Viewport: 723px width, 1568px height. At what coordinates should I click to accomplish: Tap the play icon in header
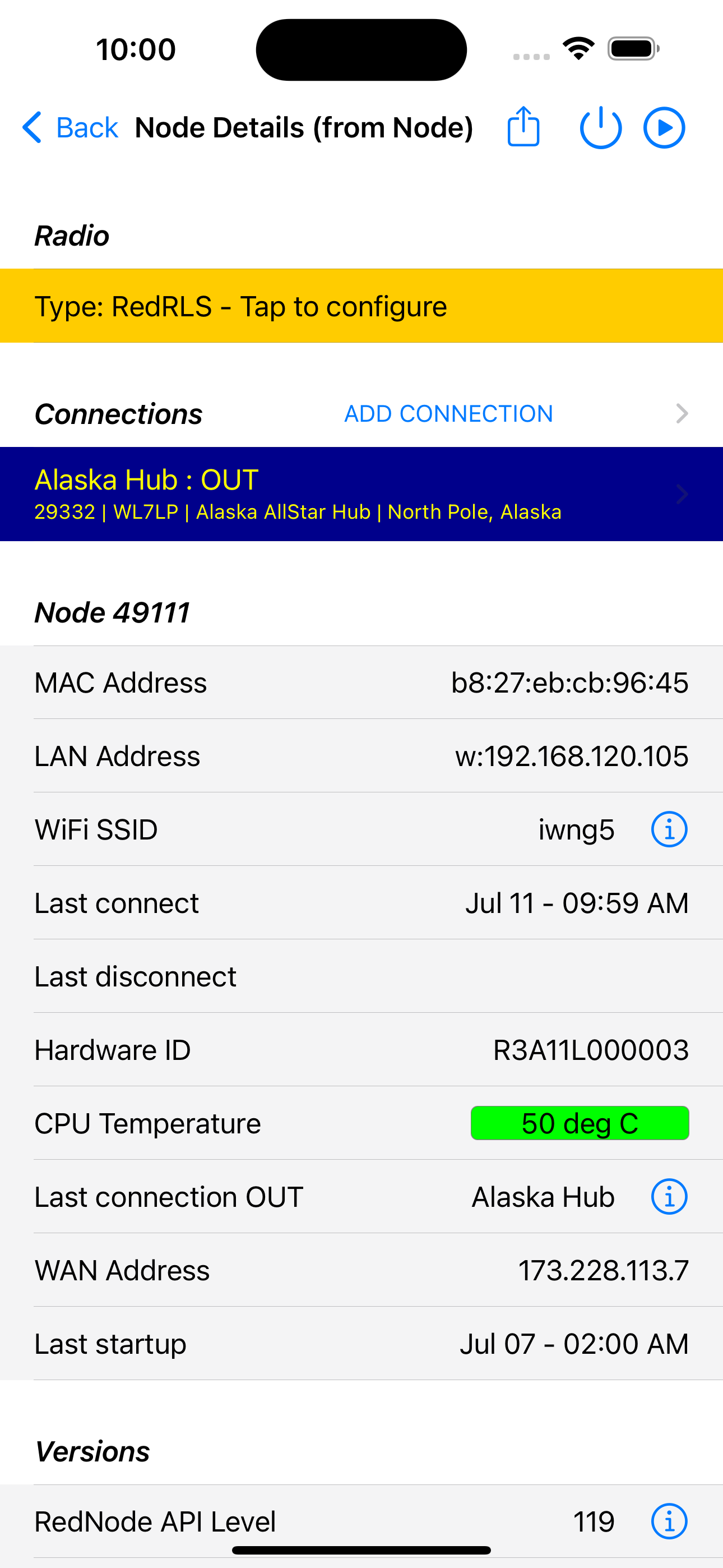(664, 128)
